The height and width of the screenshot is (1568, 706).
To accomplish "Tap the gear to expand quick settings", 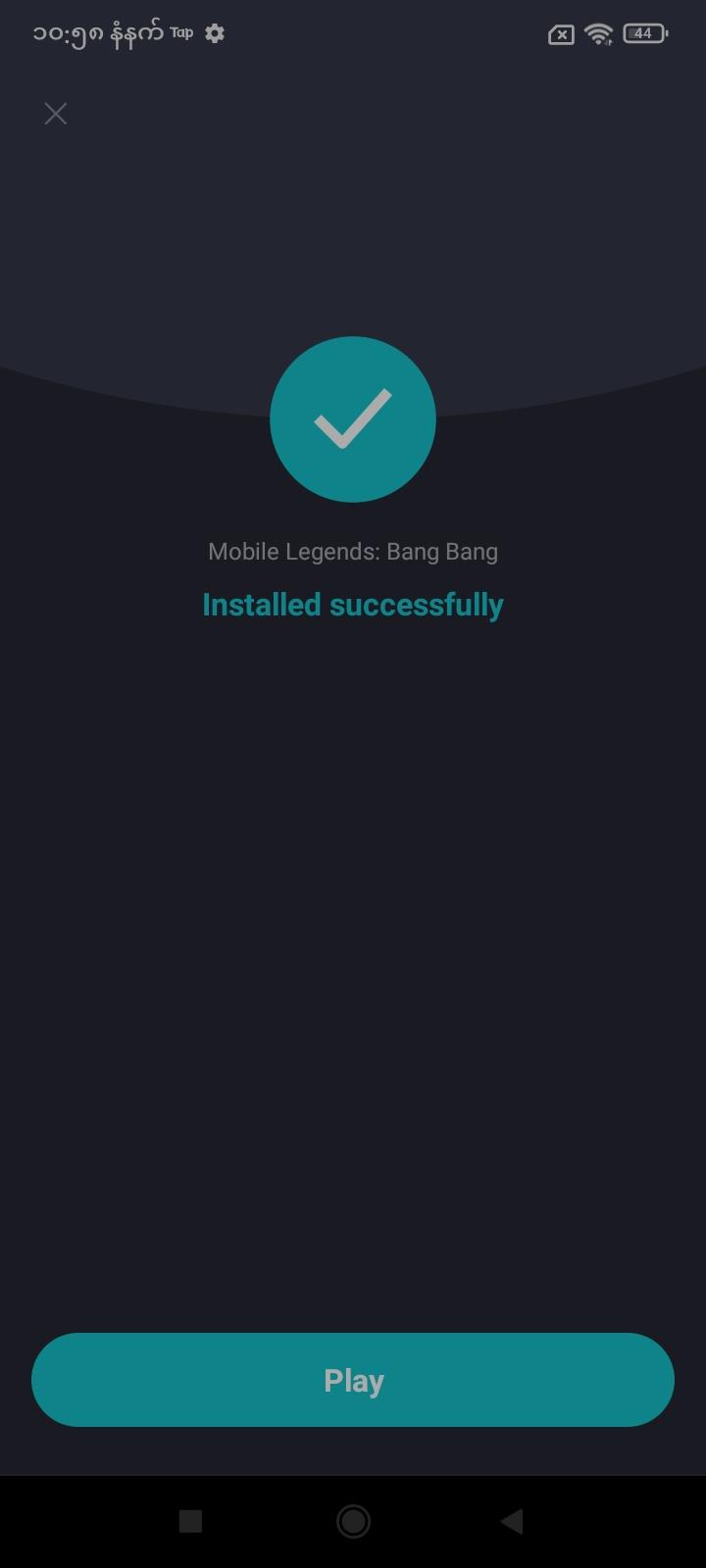I will coord(214,32).
